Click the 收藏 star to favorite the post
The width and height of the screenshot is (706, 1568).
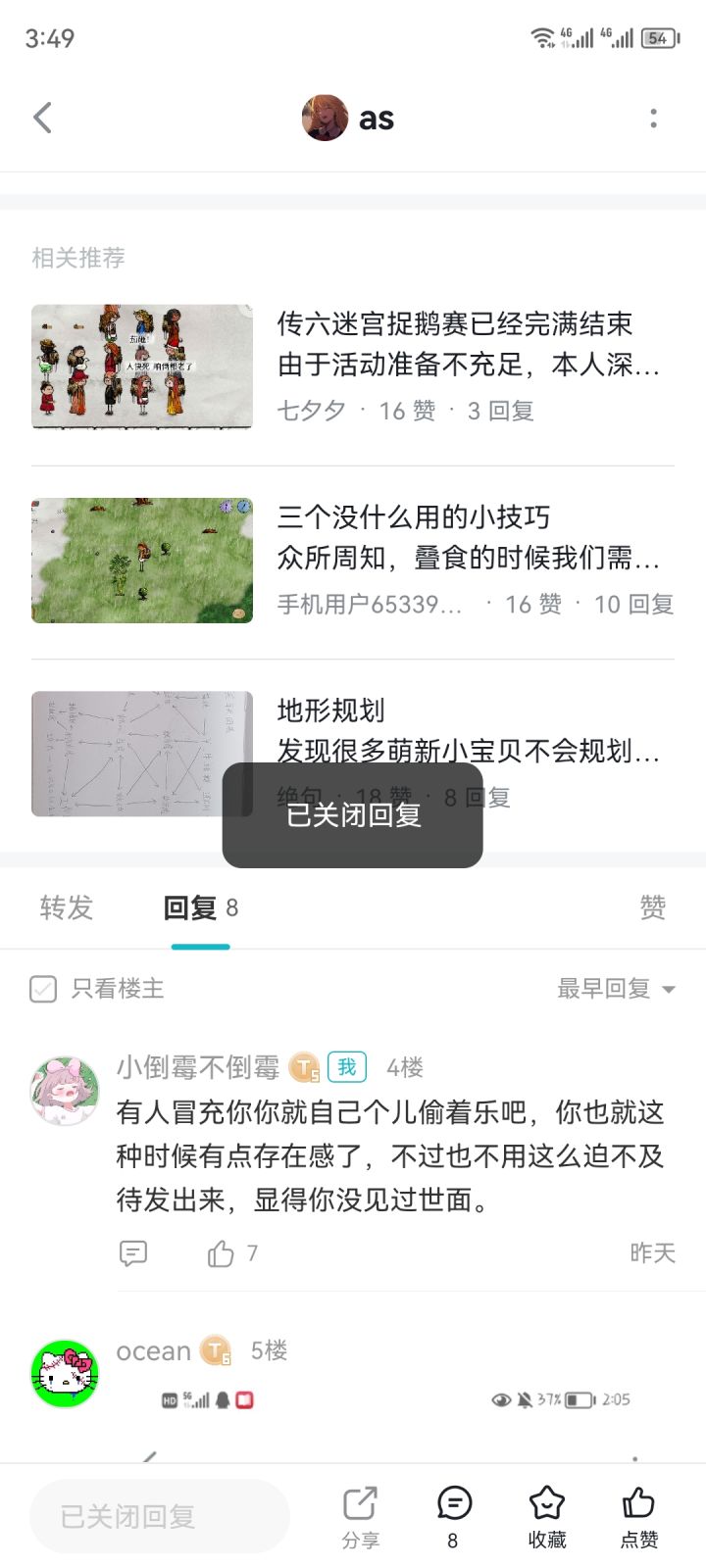pos(546,1504)
